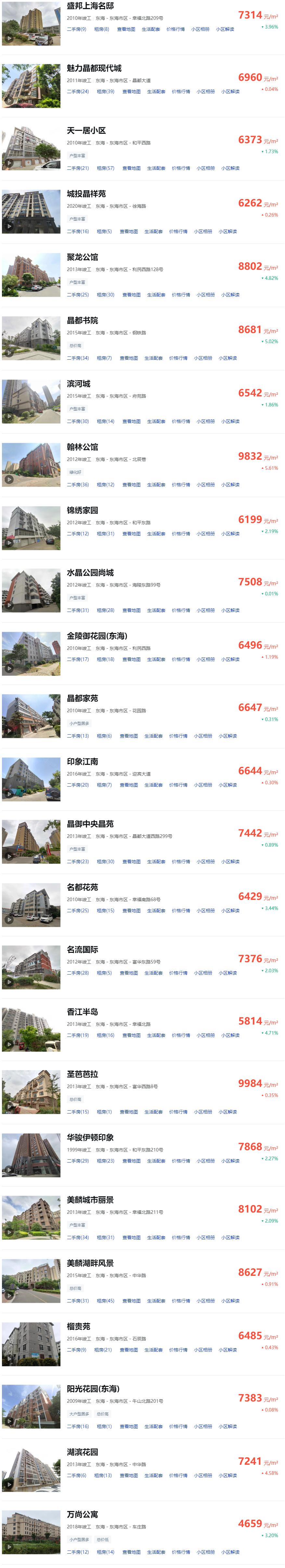Check 价格行情 for 晶都书院
The image size is (285, 1568).
click(x=178, y=358)
